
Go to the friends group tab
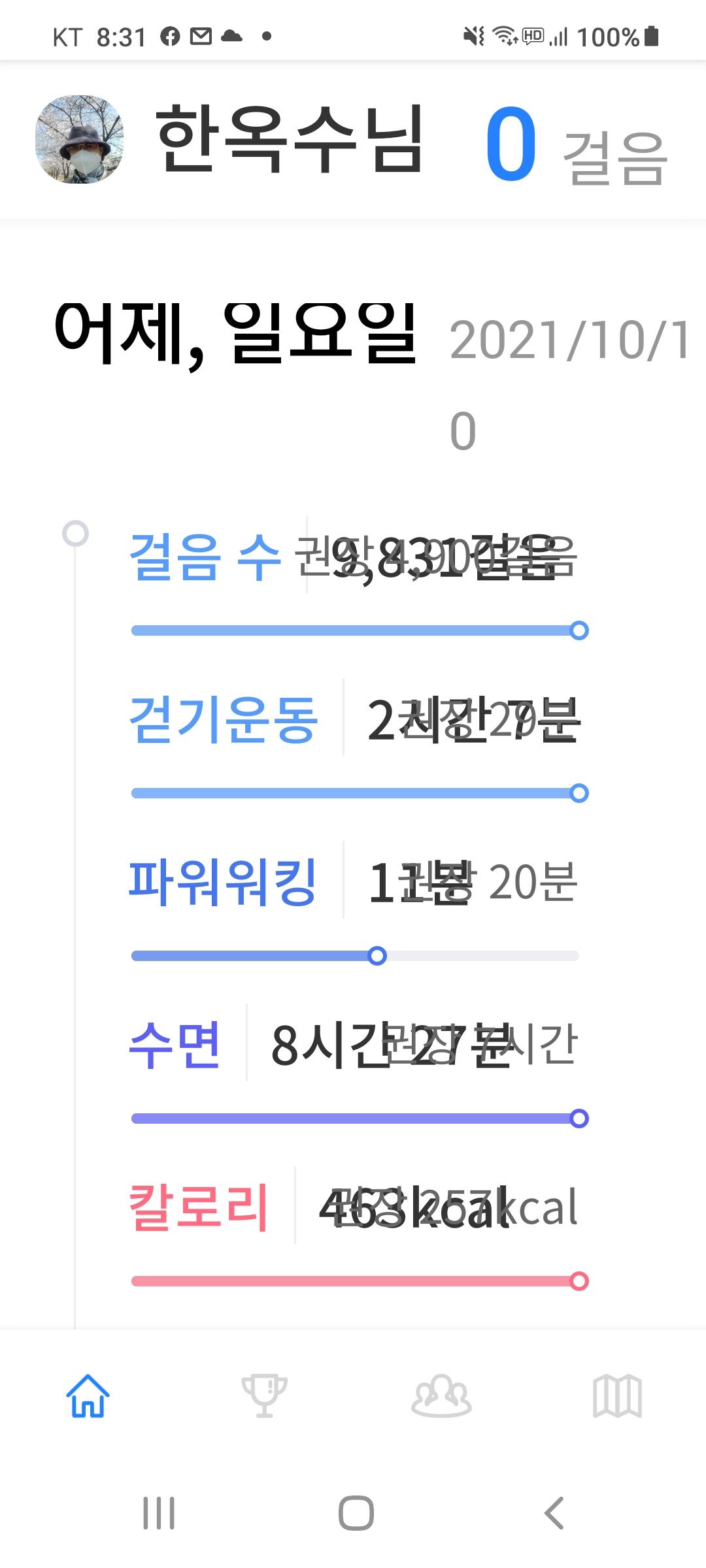point(441,1396)
